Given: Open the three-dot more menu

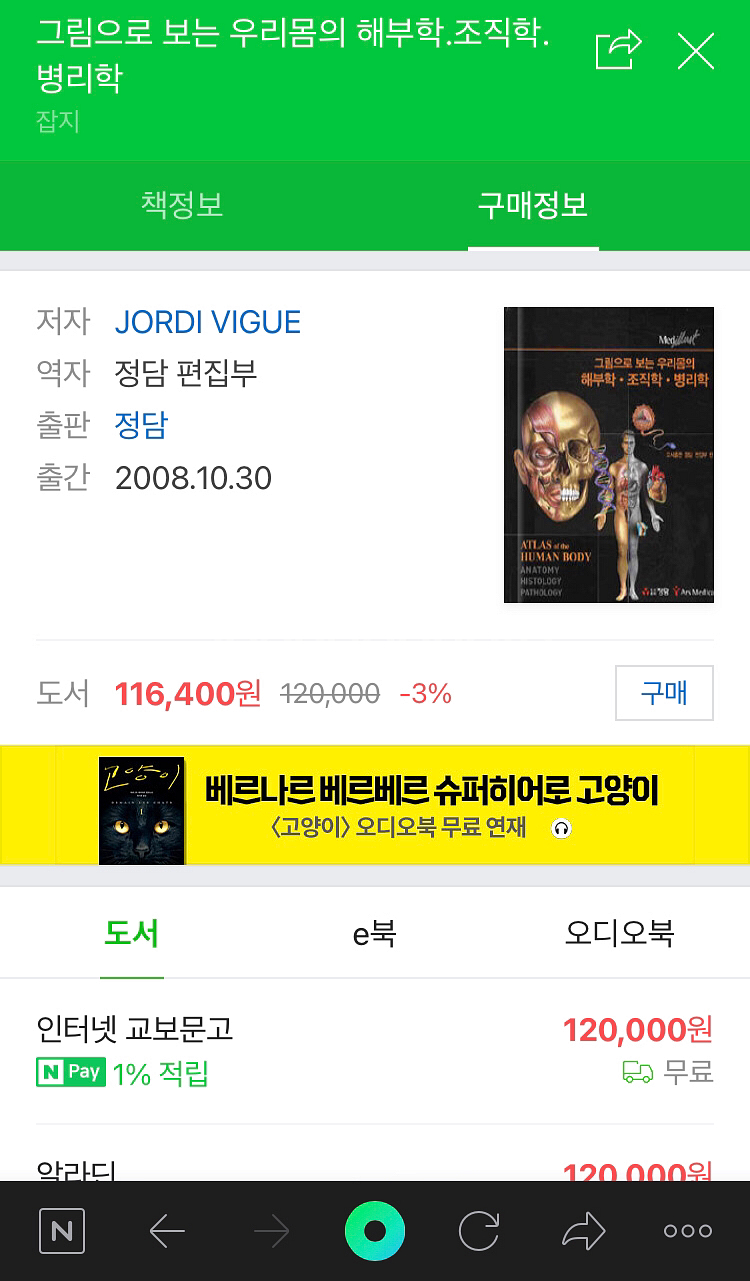Looking at the screenshot, I should coord(688,1231).
